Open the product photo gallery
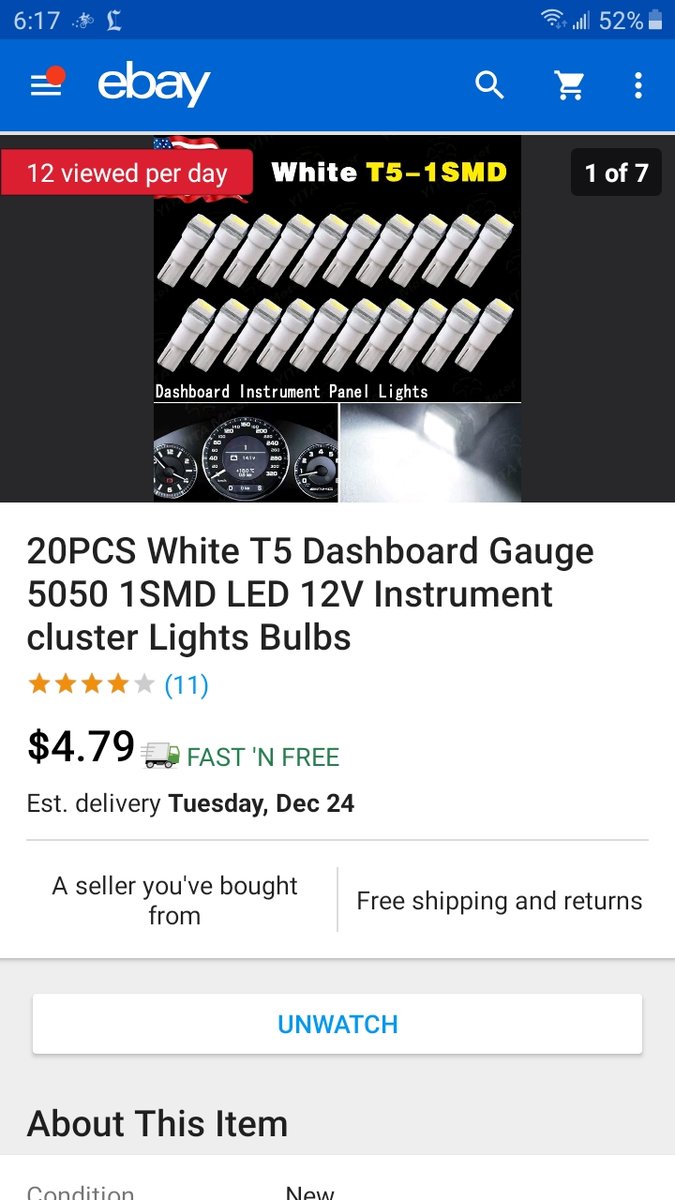Screen dimensions: 675x1200 (337, 320)
